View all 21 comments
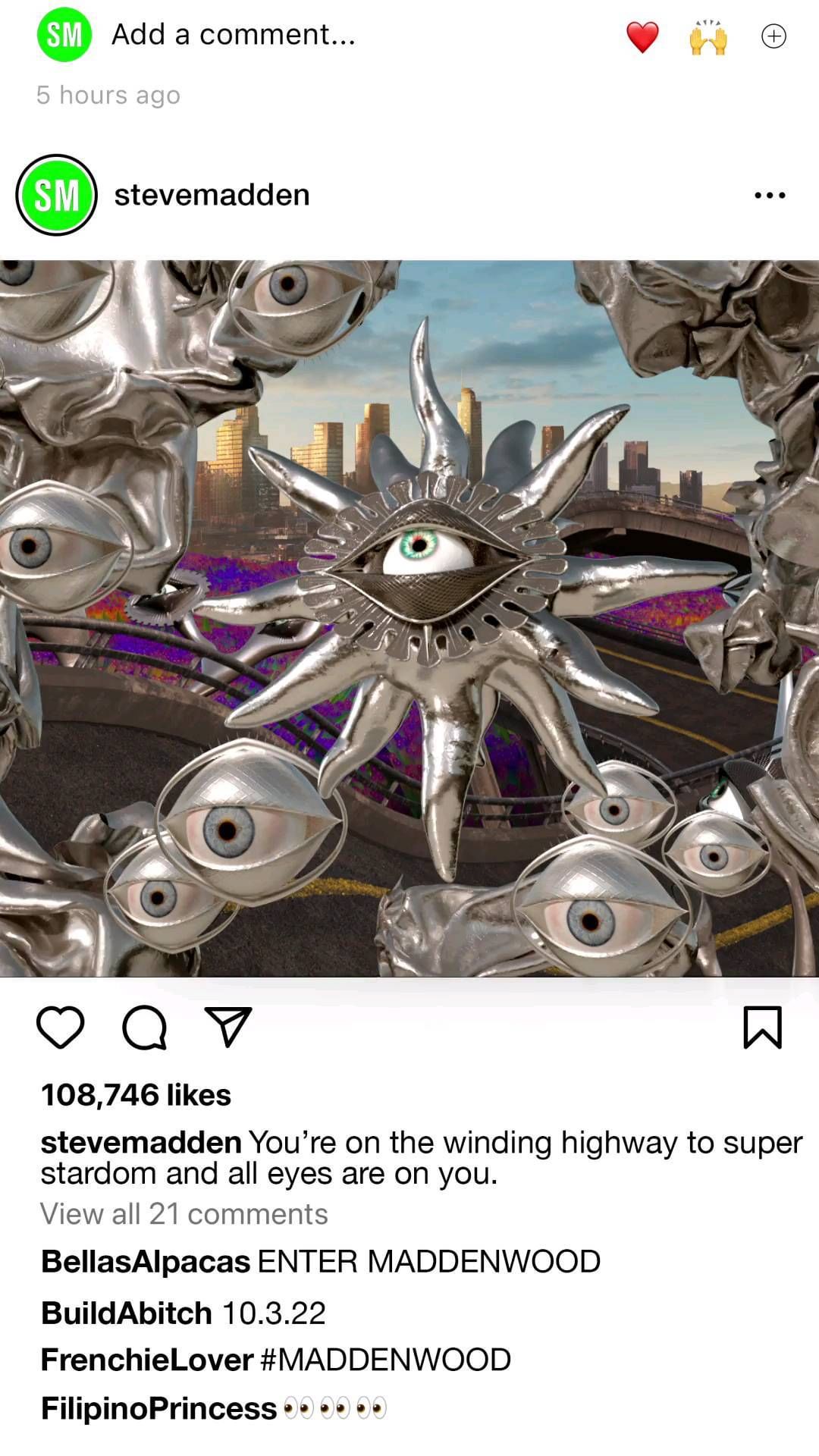 (x=184, y=1214)
